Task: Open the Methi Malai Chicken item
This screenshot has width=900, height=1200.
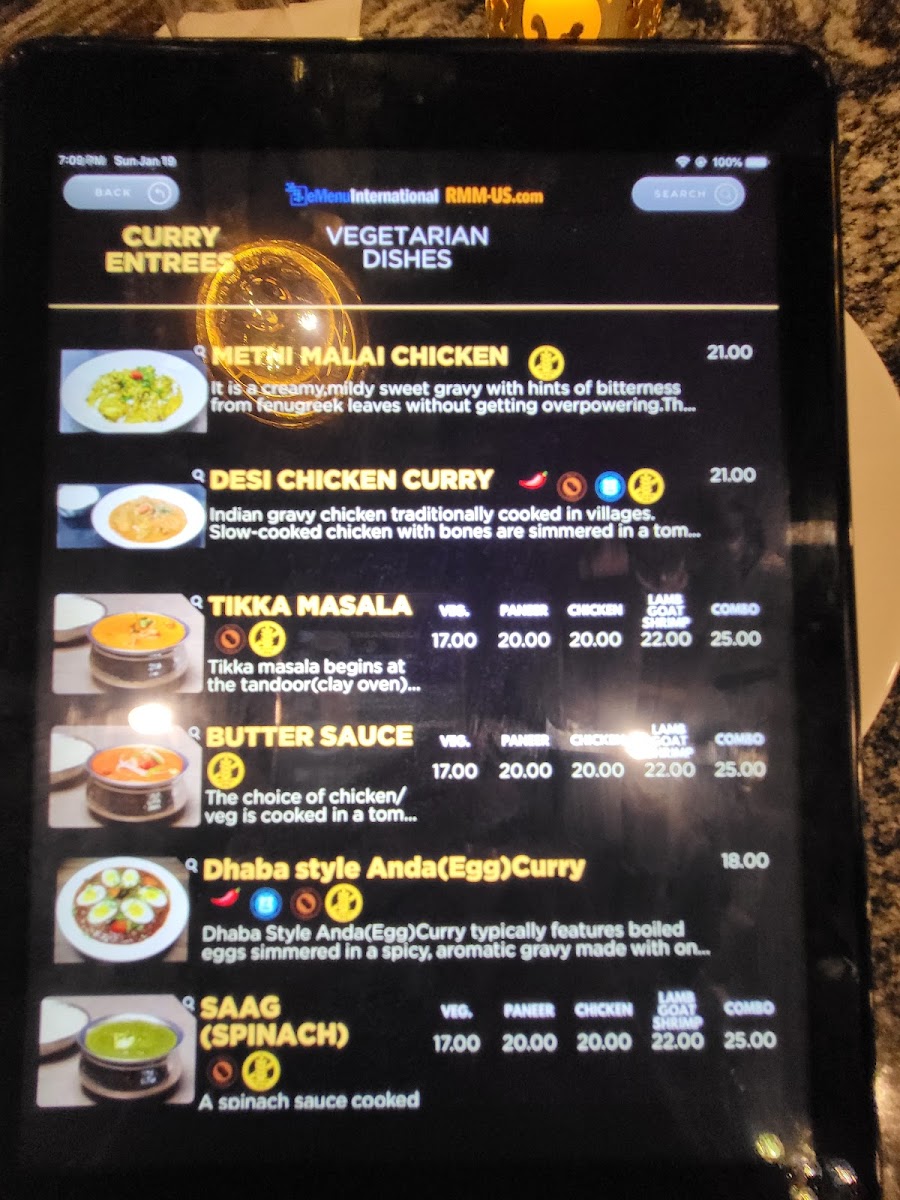Action: click(x=360, y=357)
